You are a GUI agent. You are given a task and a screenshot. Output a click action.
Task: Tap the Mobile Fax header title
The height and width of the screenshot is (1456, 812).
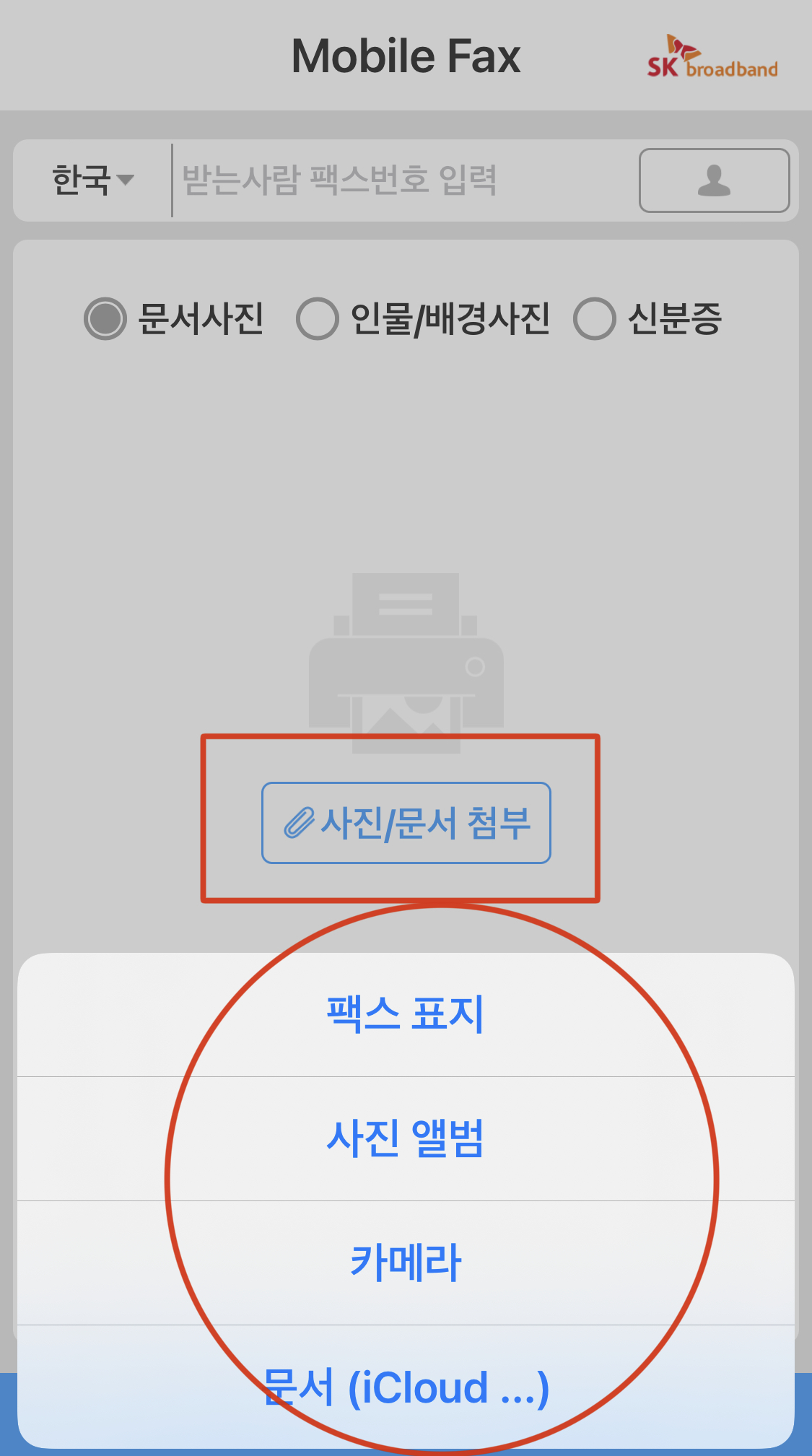point(406,56)
